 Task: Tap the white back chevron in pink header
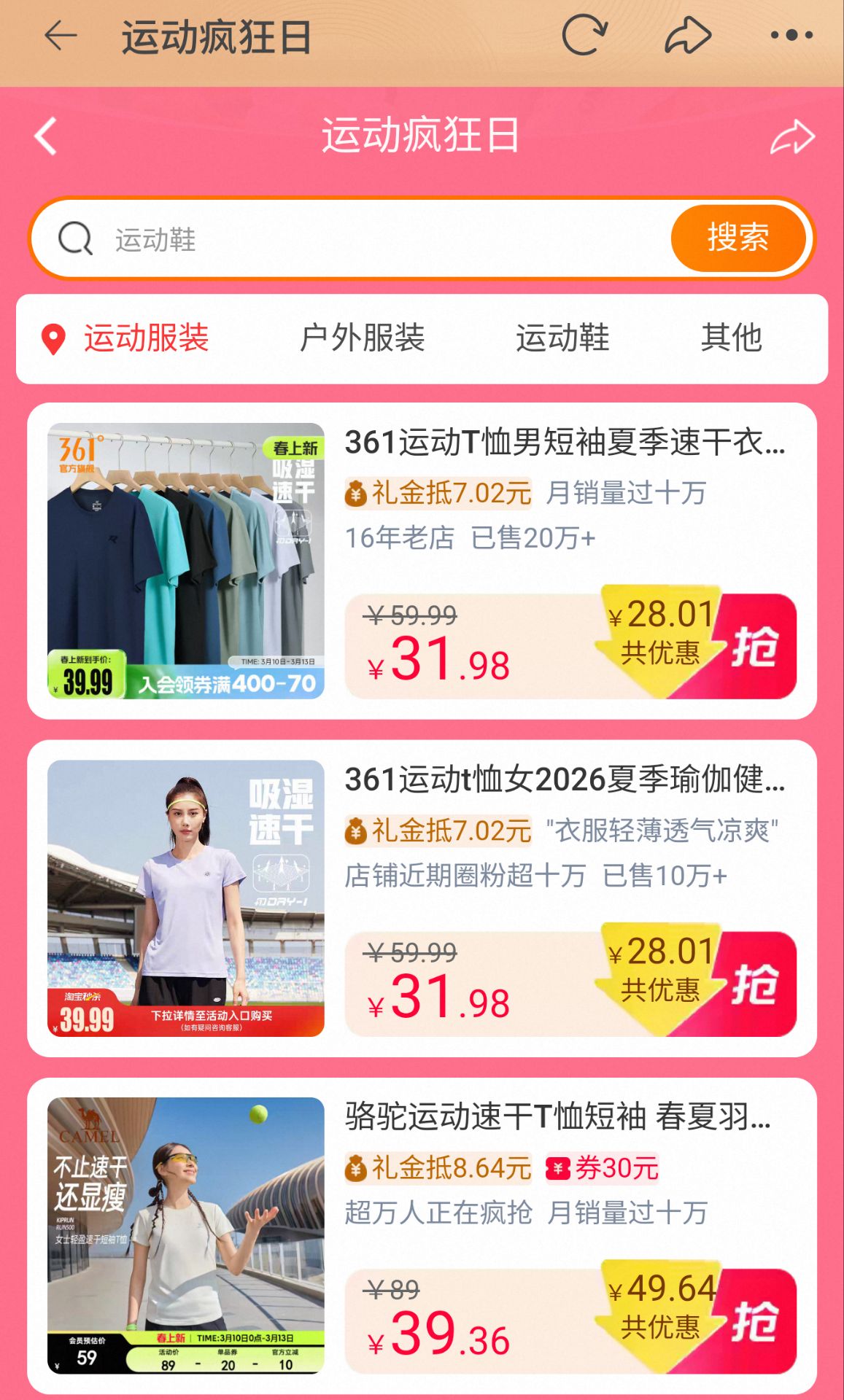point(46,136)
